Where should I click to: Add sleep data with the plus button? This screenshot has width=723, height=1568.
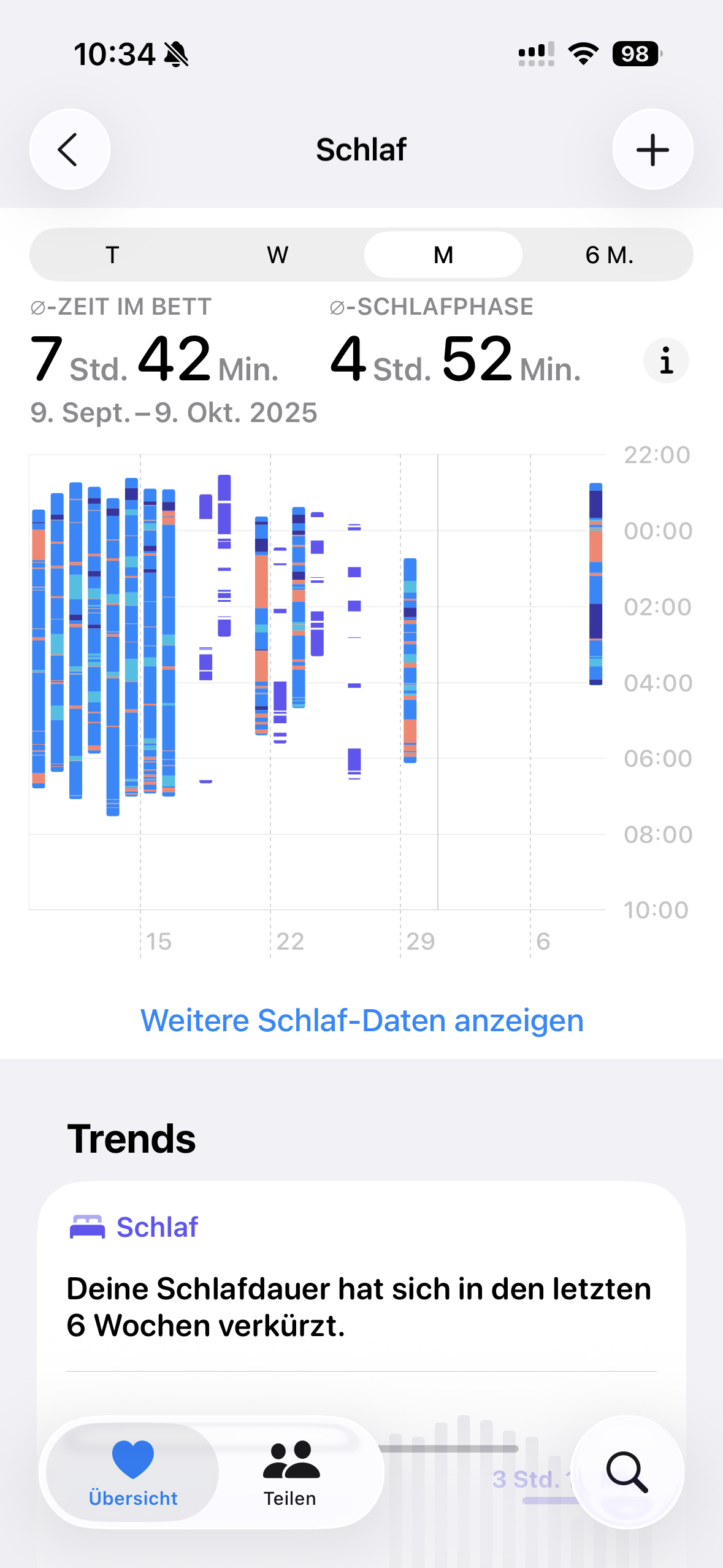click(x=652, y=149)
